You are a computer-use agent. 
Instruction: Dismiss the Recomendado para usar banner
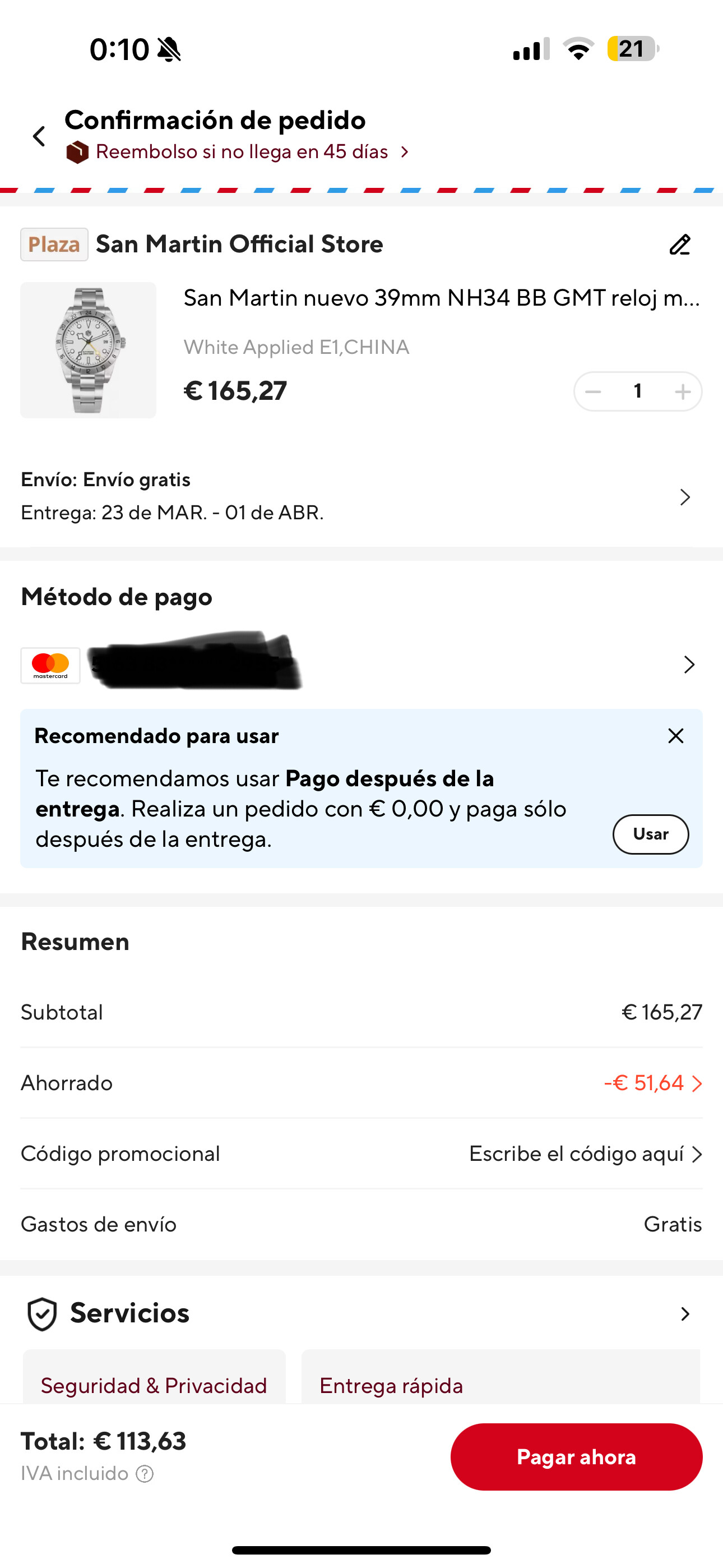675,736
